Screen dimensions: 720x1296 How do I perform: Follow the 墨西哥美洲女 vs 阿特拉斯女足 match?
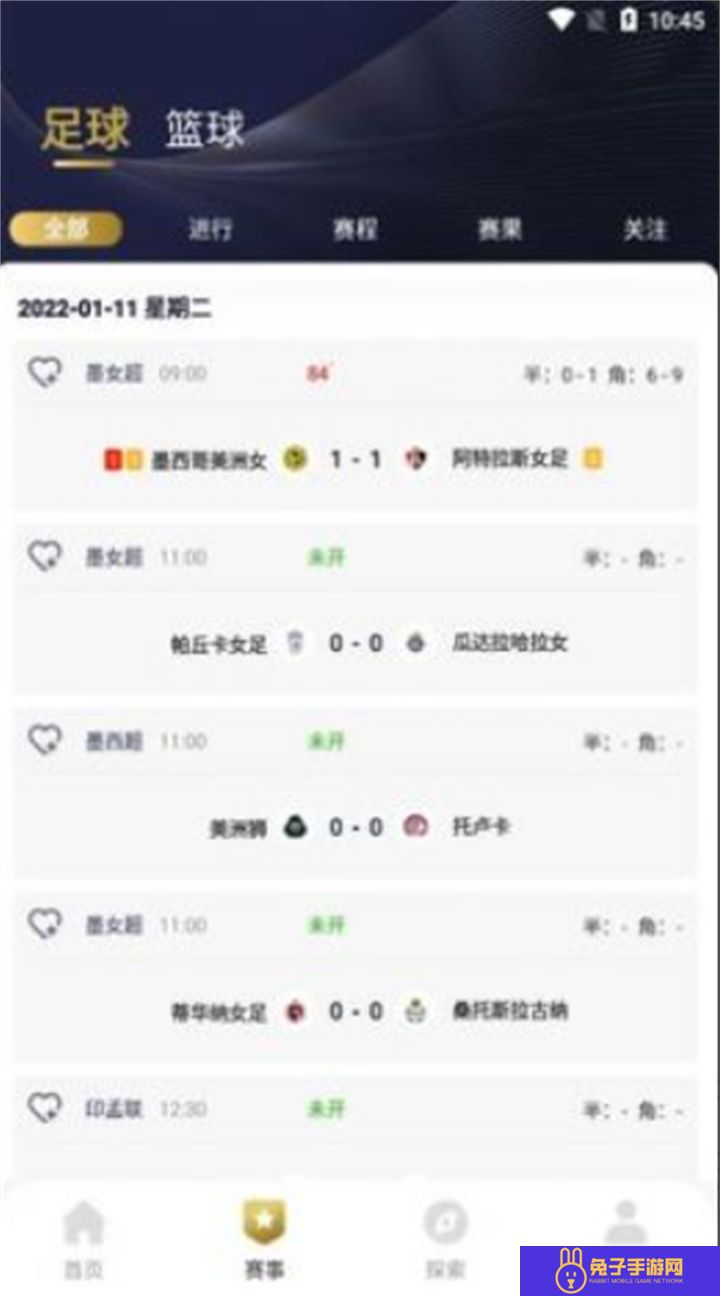(x=44, y=373)
